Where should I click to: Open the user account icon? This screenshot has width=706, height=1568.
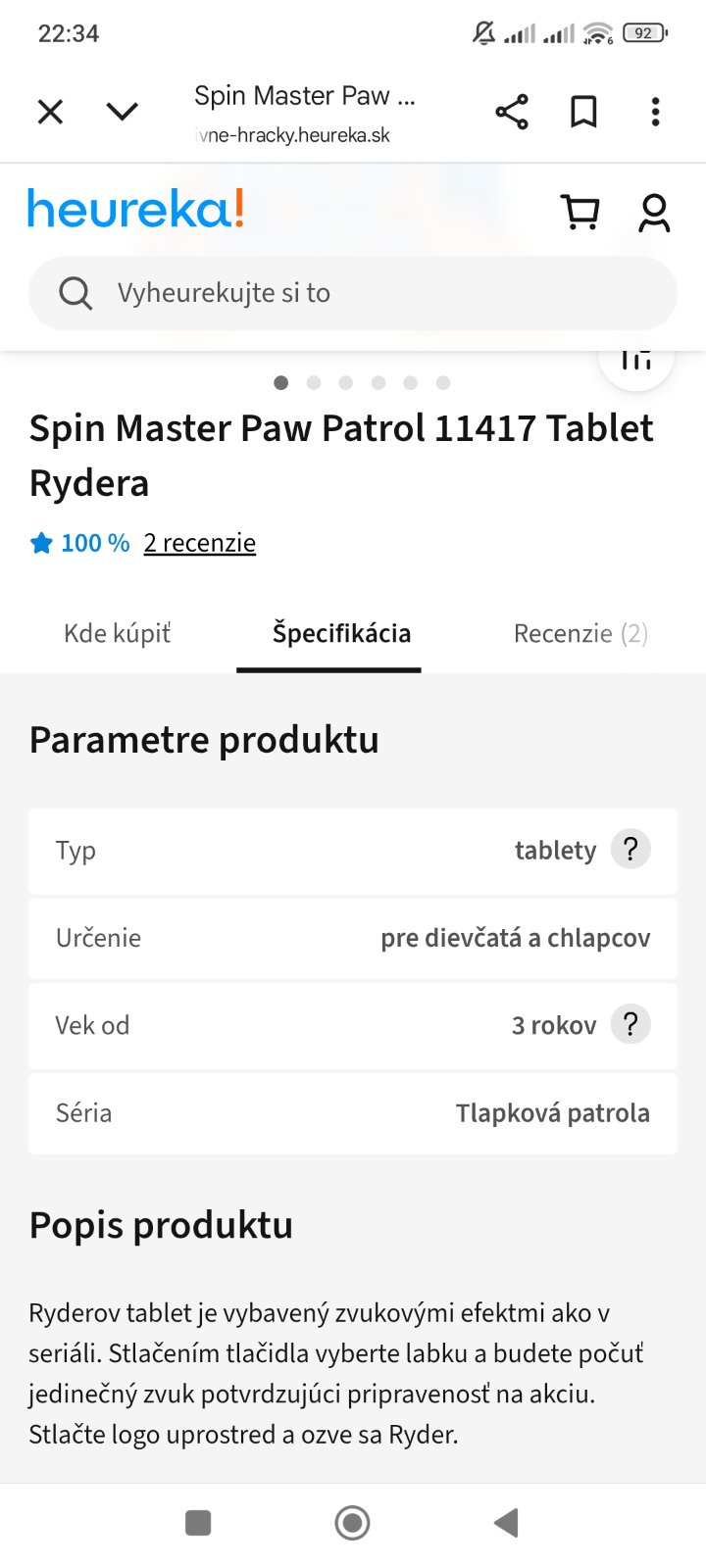(654, 212)
